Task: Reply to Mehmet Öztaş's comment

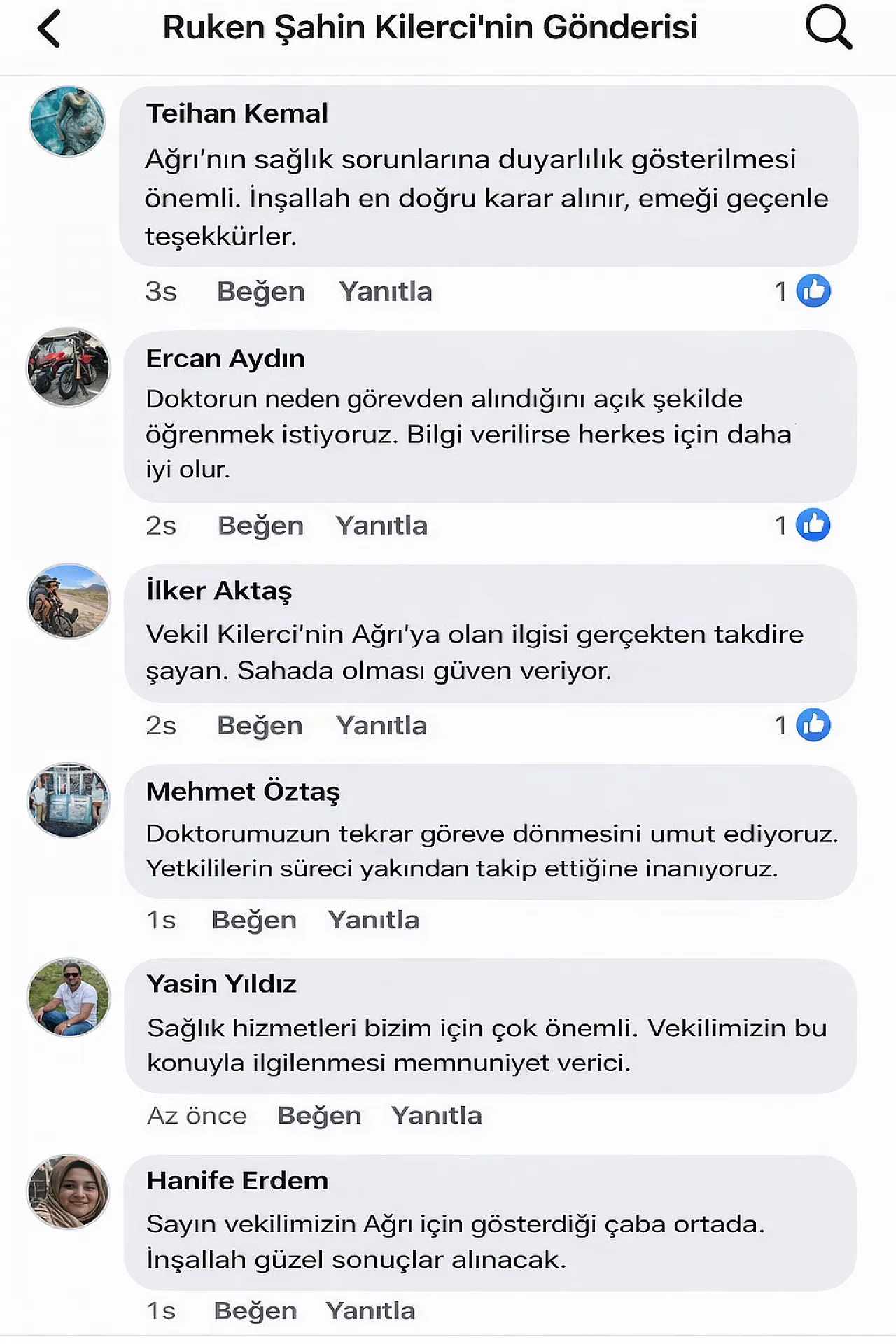Action: (373, 919)
